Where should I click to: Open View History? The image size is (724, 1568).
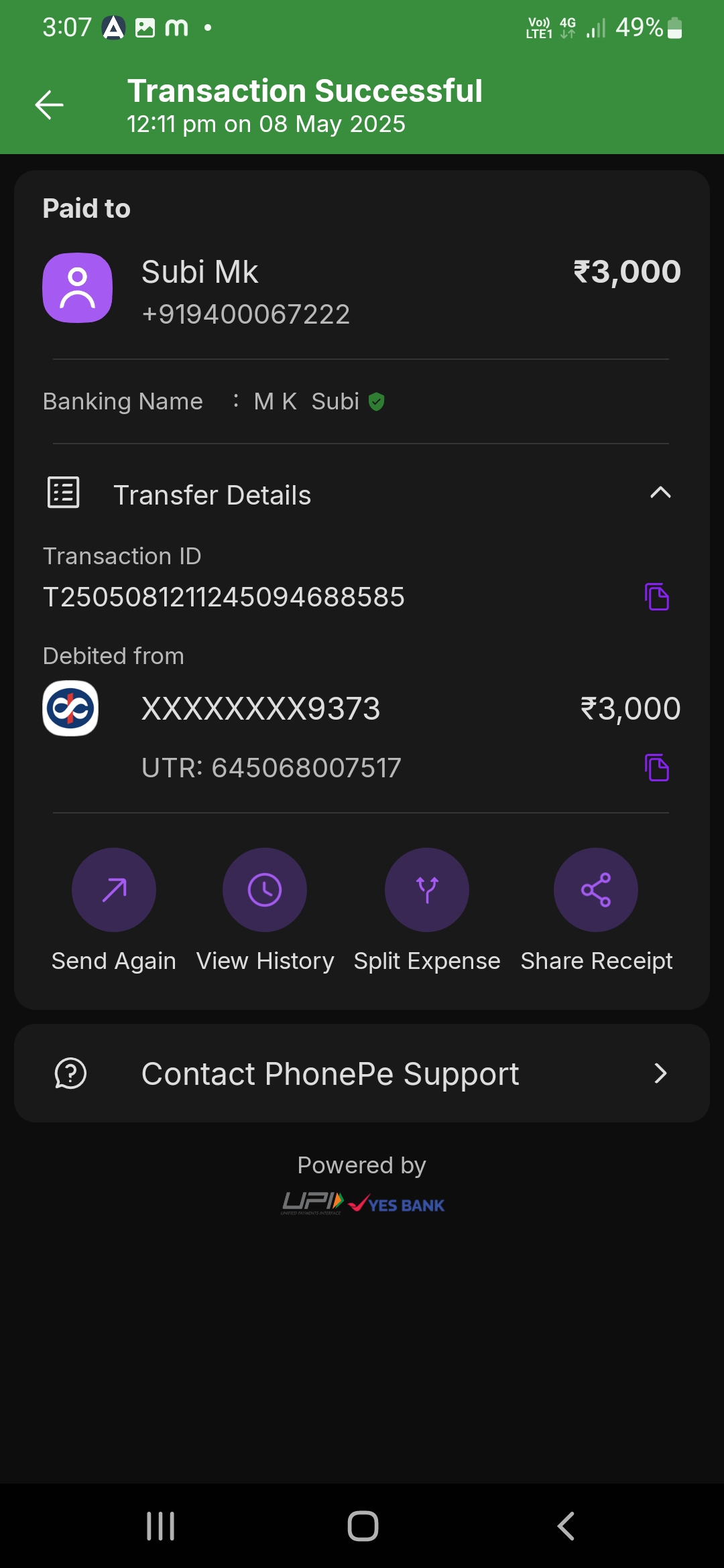click(x=265, y=890)
